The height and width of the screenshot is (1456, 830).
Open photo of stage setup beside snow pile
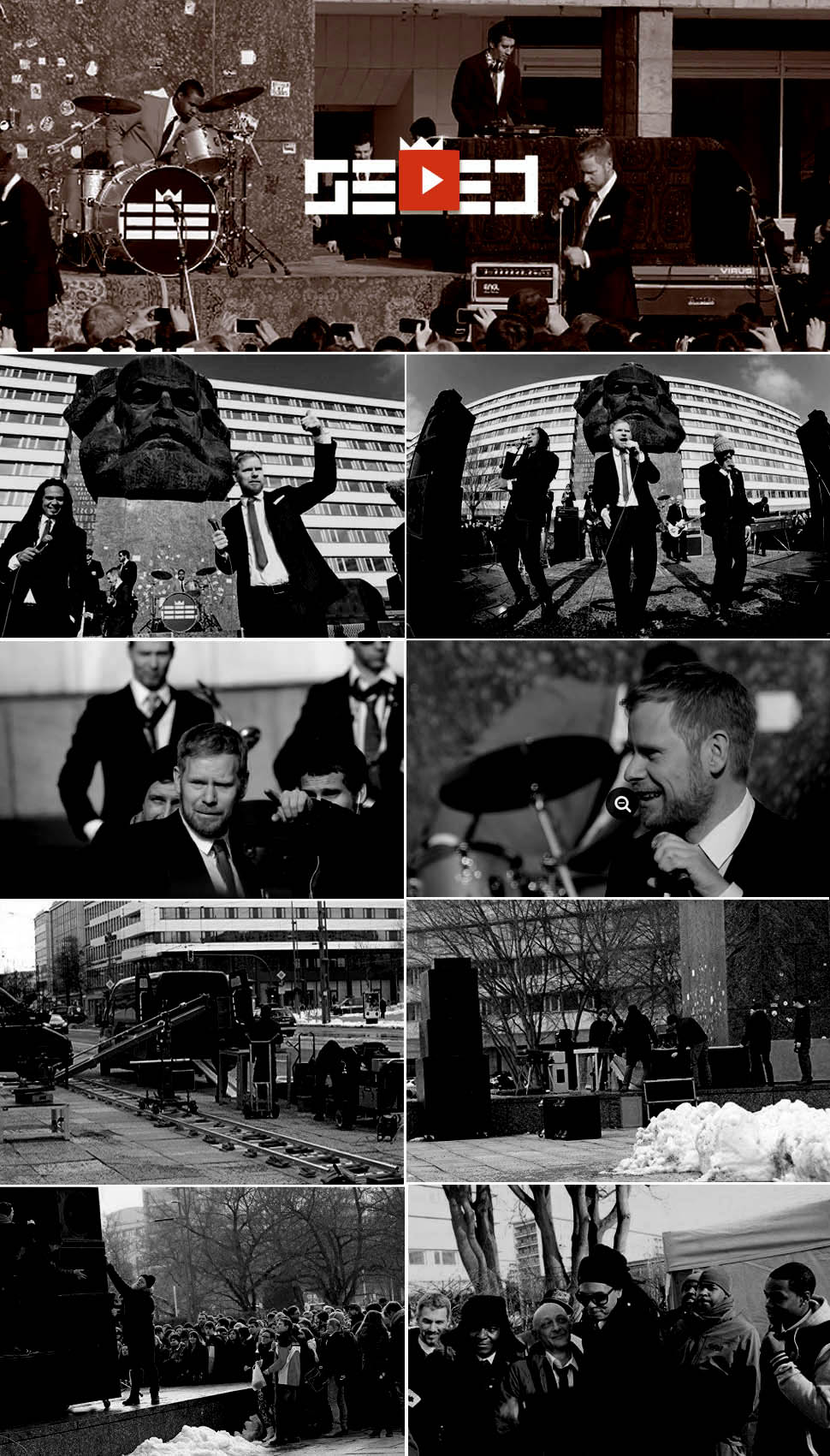tap(618, 1042)
